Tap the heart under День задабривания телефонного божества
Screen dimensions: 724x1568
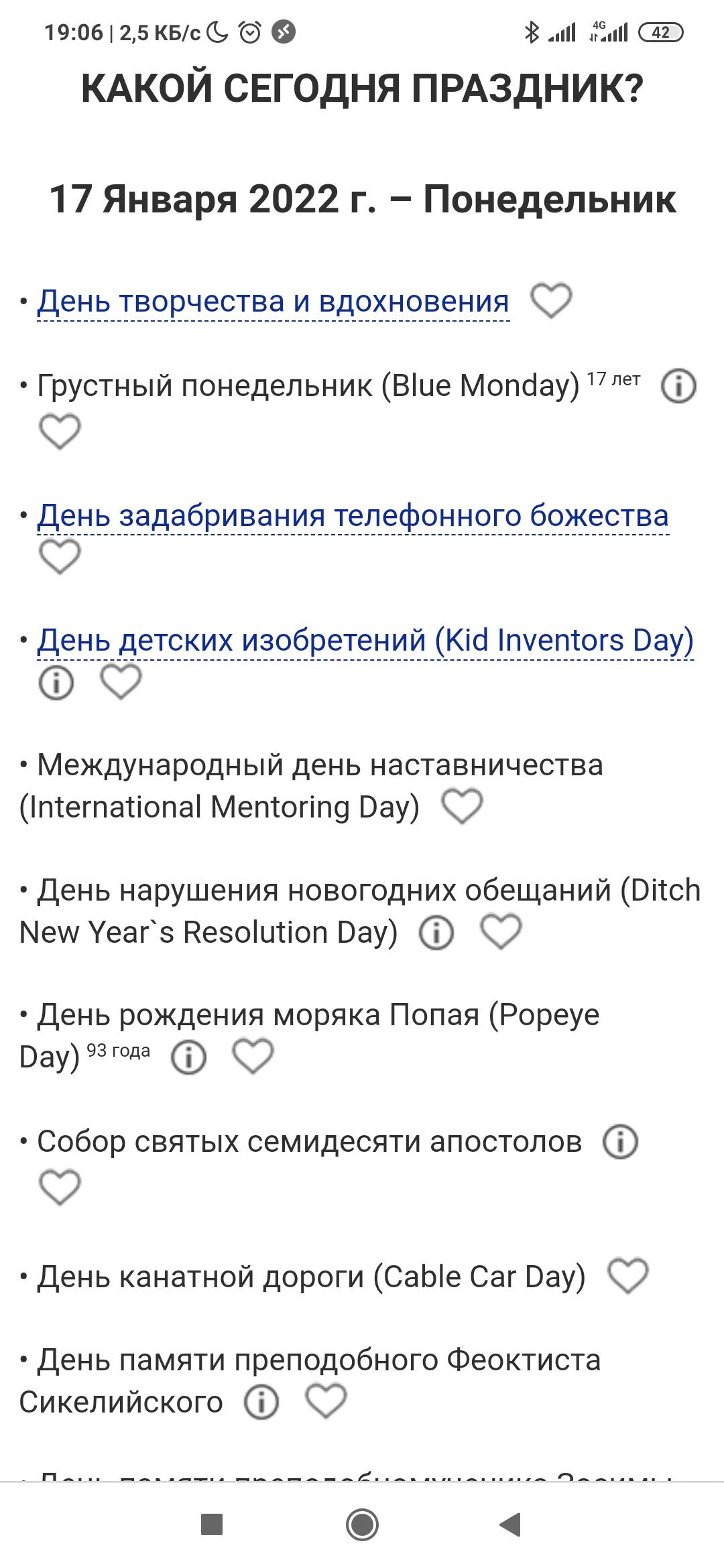click(x=60, y=556)
